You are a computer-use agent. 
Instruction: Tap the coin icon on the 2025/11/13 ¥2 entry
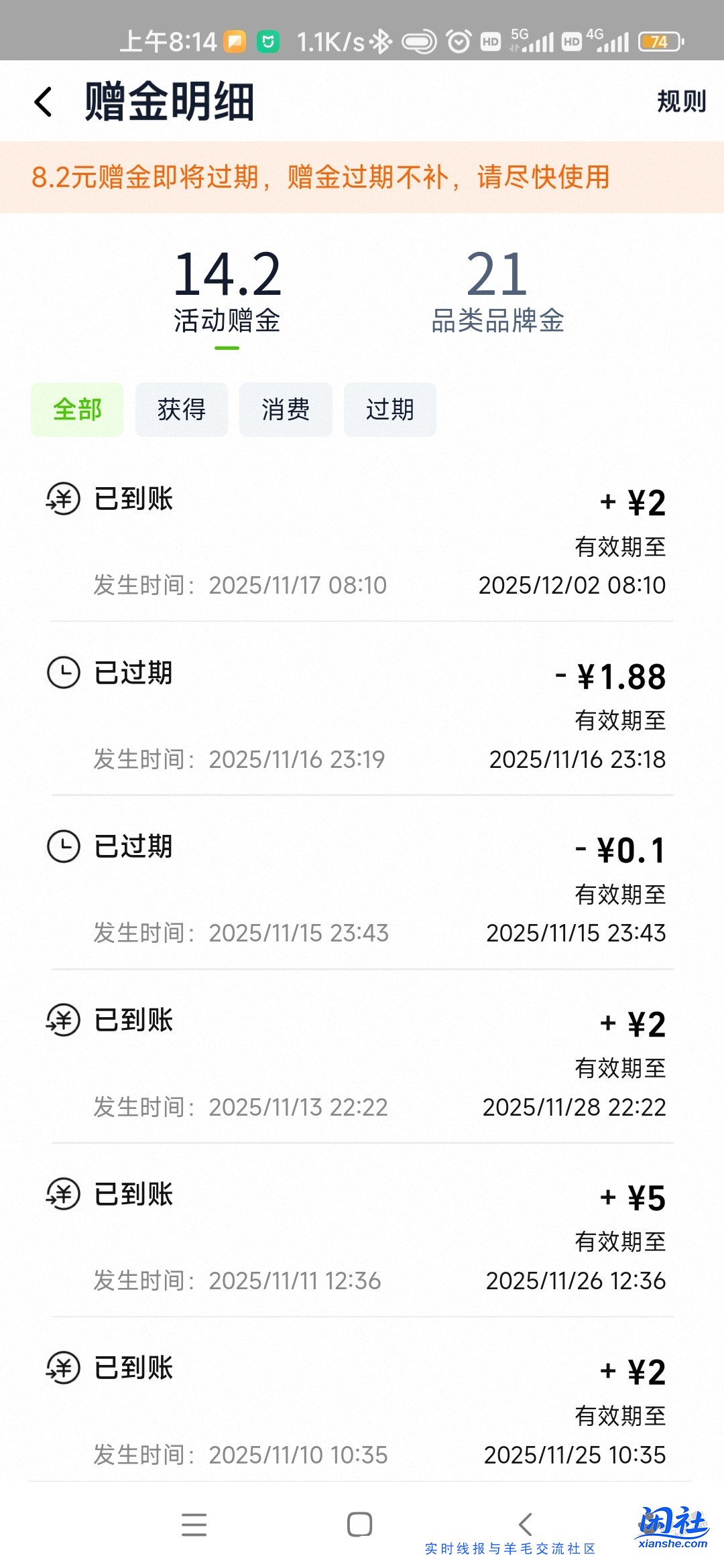point(64,1021)
